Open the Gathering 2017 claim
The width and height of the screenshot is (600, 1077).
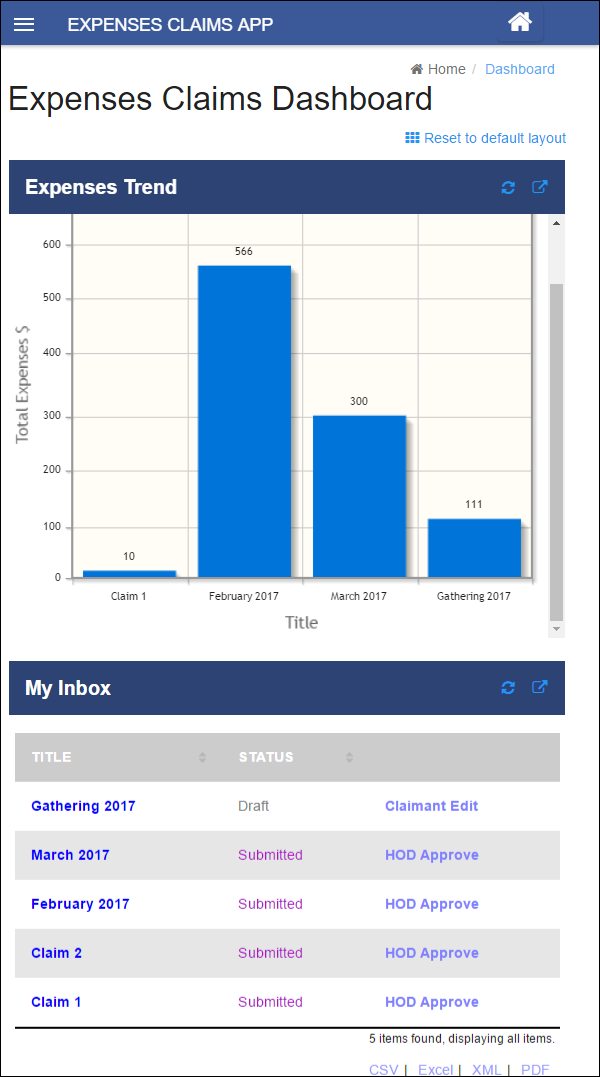(x=83, y=806)
